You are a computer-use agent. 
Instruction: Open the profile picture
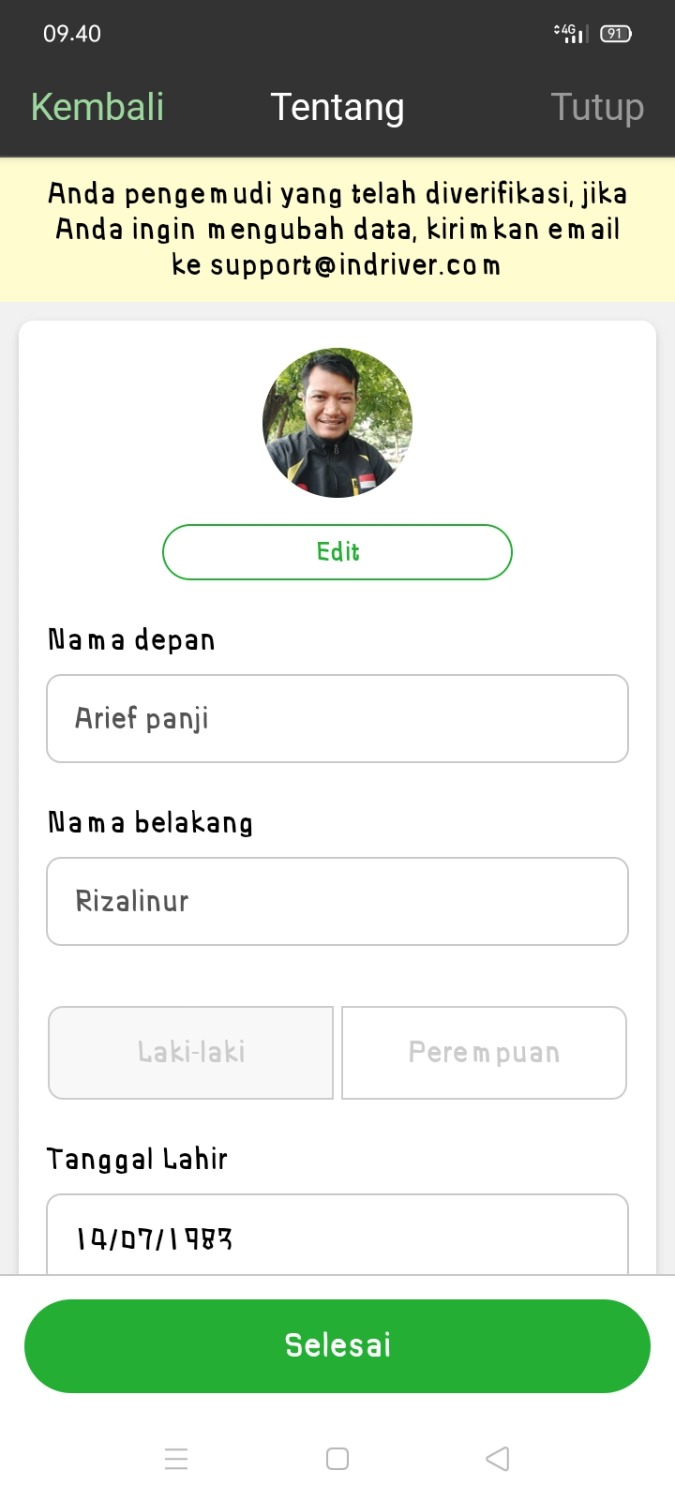(337, 423)
